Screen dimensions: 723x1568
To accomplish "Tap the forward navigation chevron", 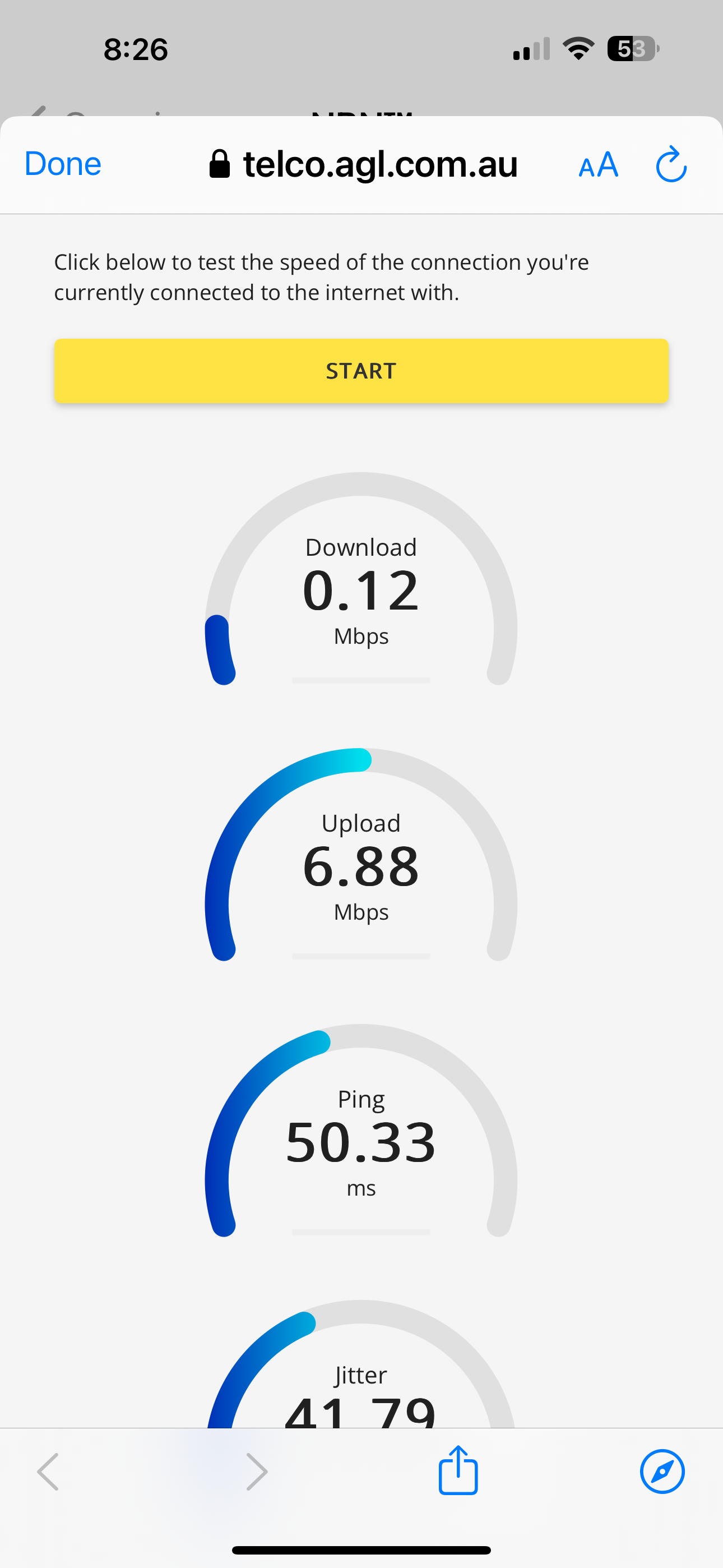I will [256, 1471].
